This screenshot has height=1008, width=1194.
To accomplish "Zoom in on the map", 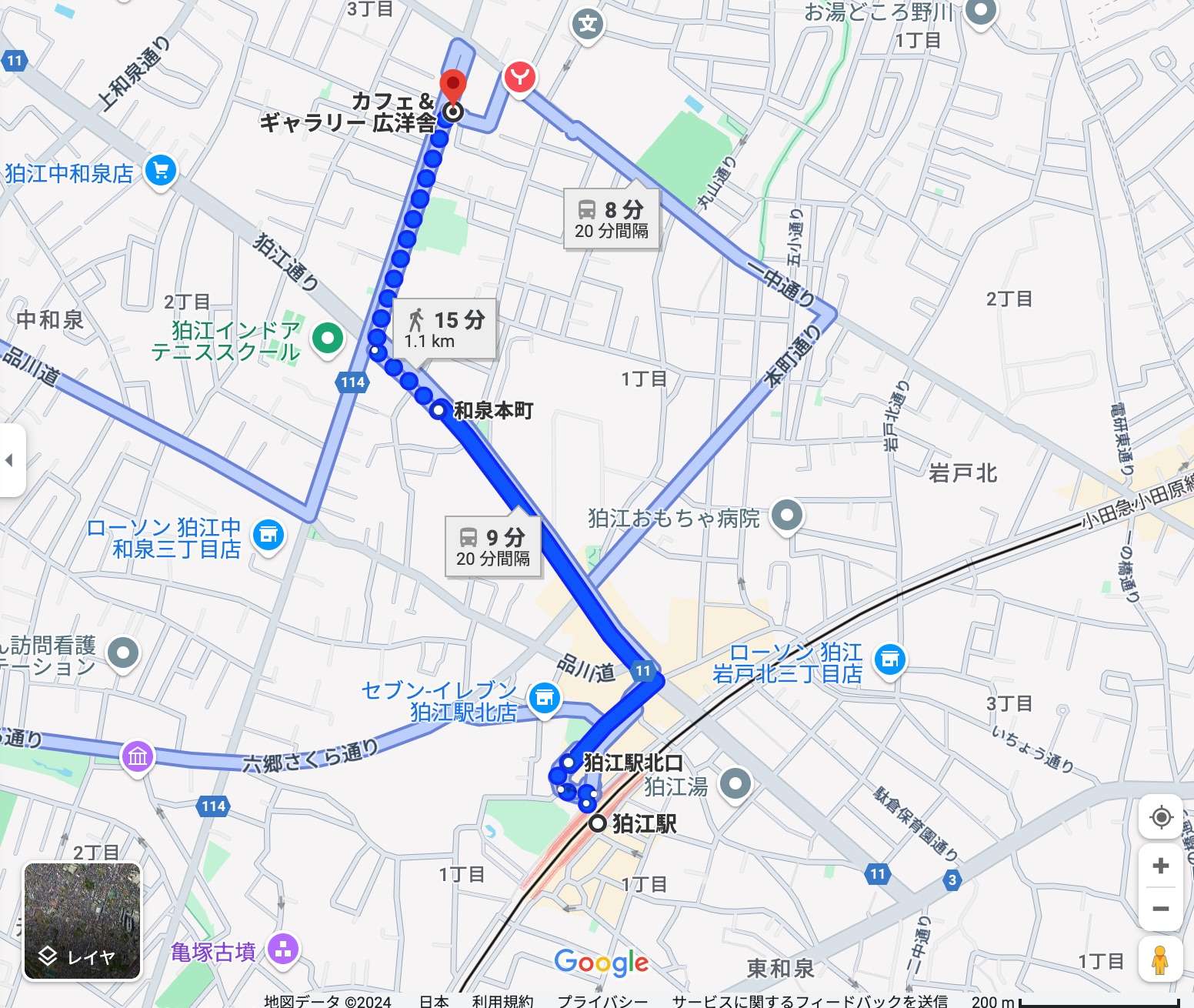I will [1160, 866].
